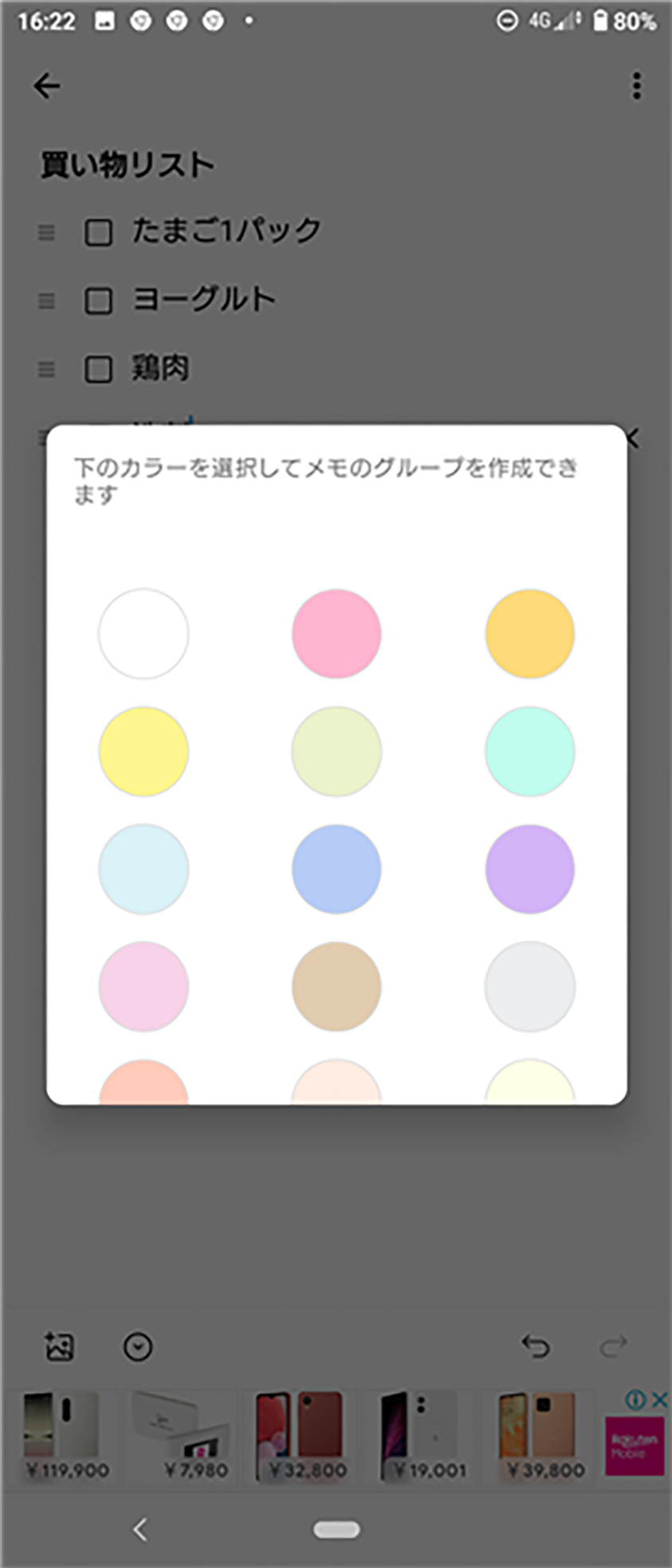Select the light pink-lavender color swatch
Viewport: 672px width, 1568px height.
click(143, 986)
